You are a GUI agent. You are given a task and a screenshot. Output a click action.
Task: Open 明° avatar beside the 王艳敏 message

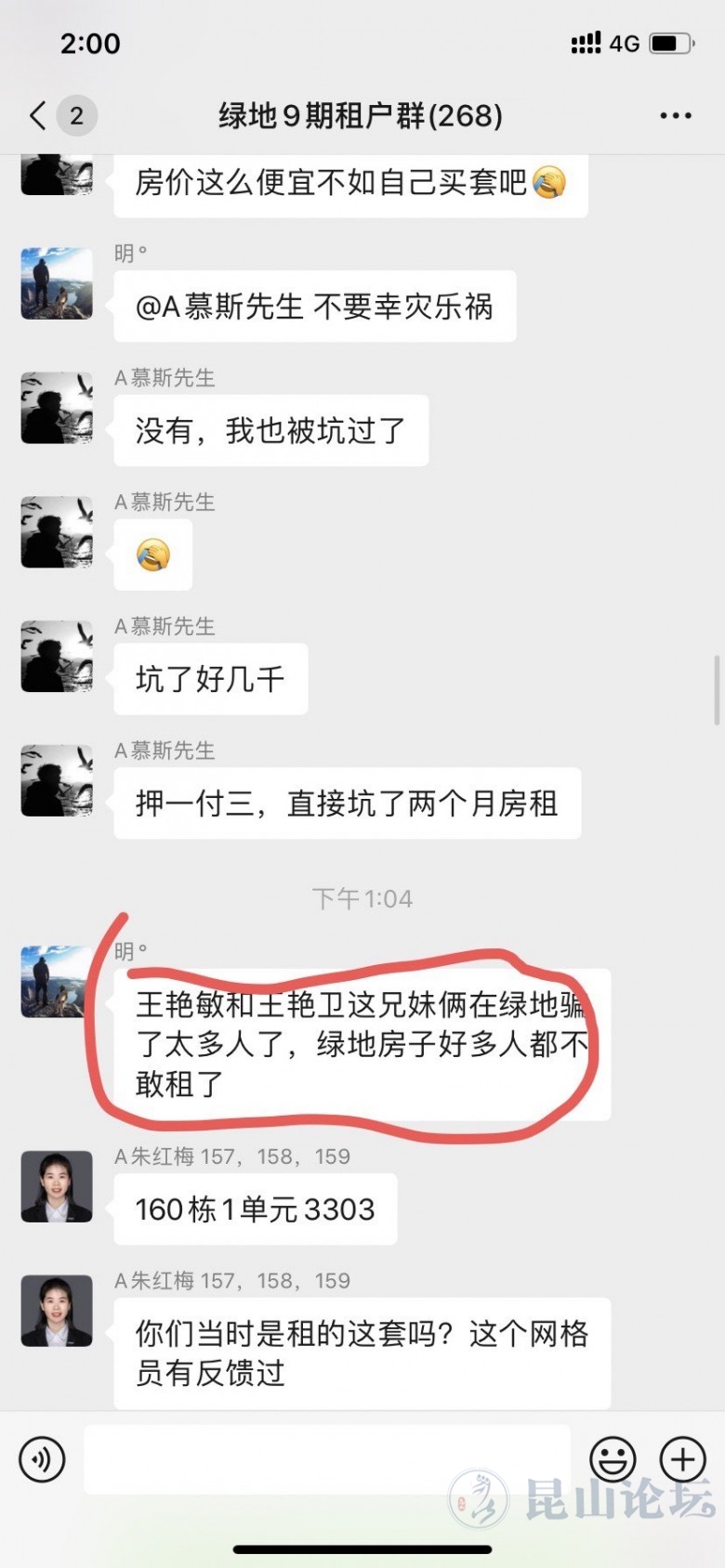point(57,982)
